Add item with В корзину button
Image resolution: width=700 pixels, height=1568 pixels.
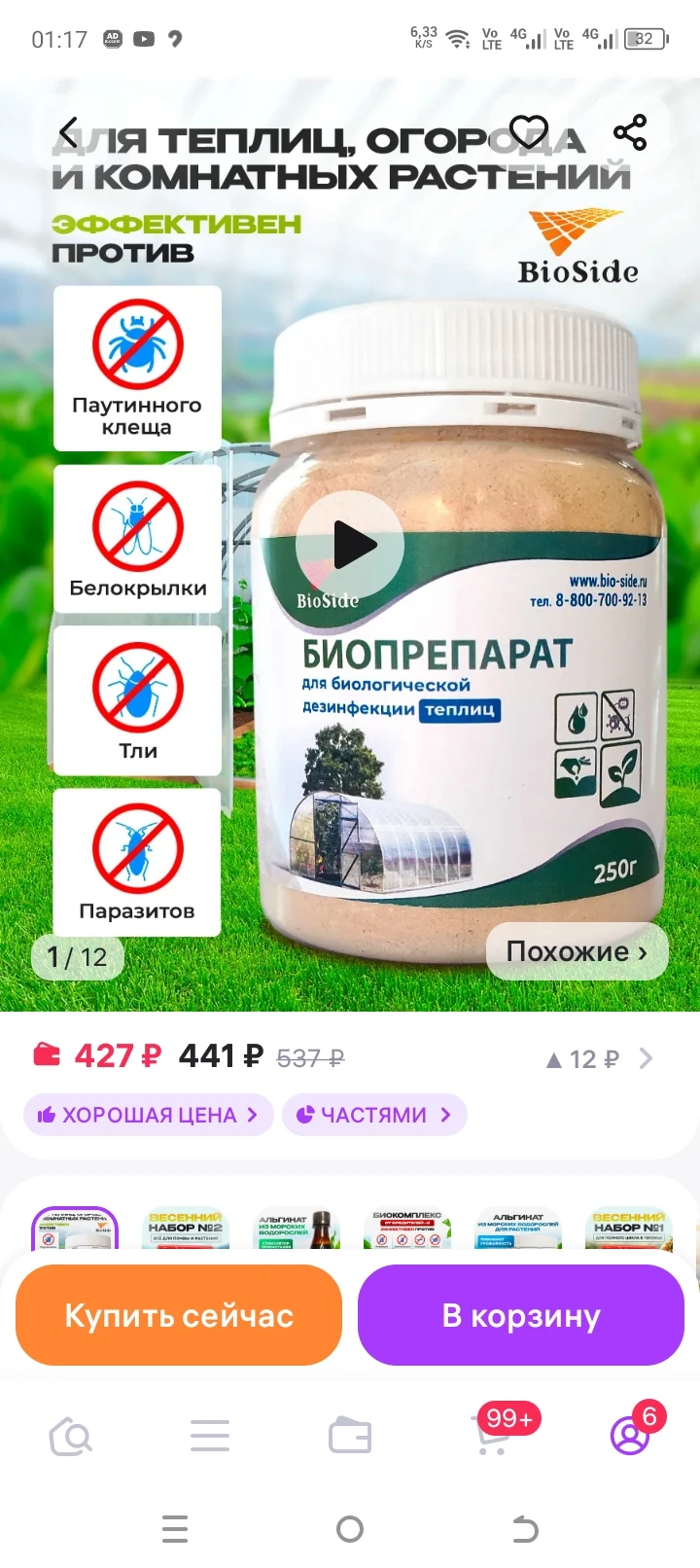[x=521, y=1315]
